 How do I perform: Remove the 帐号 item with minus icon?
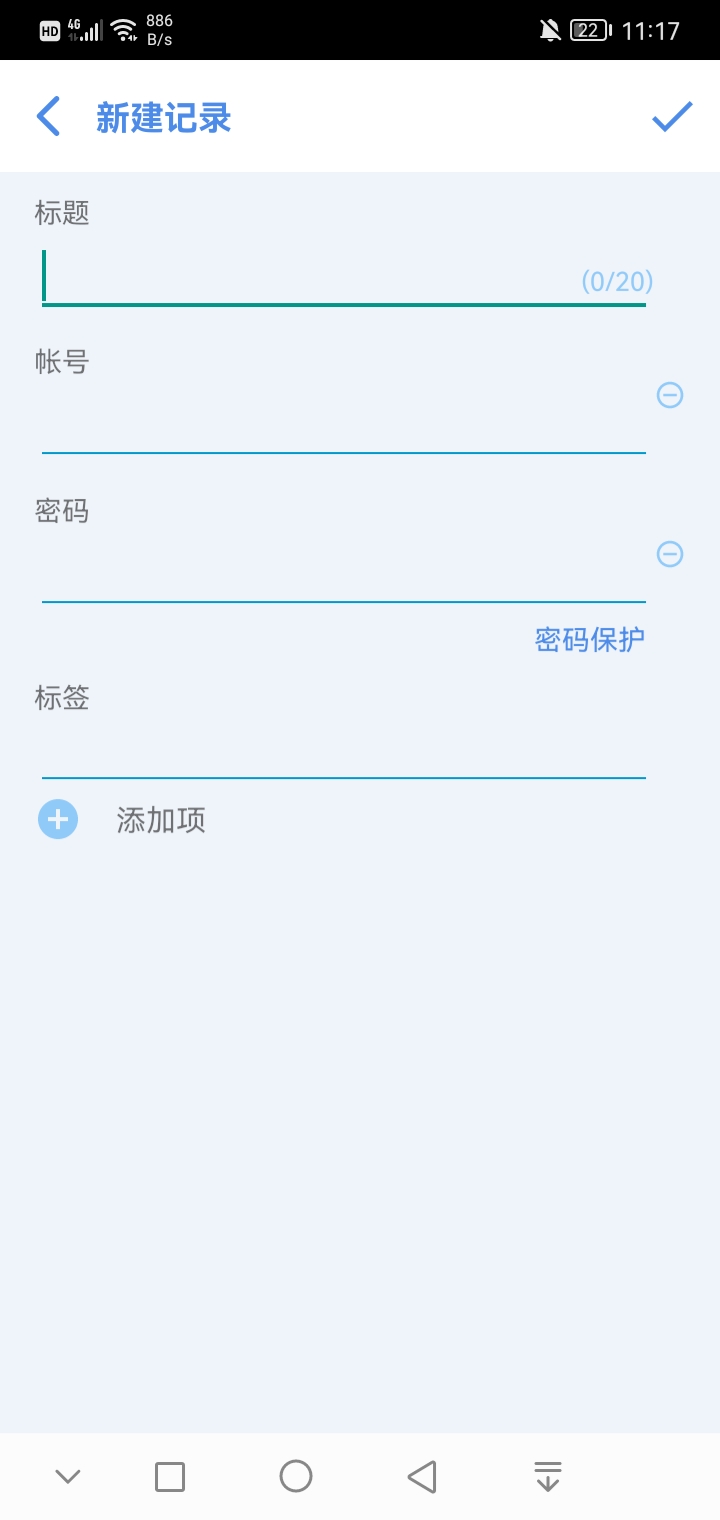[x=670, y=395]
